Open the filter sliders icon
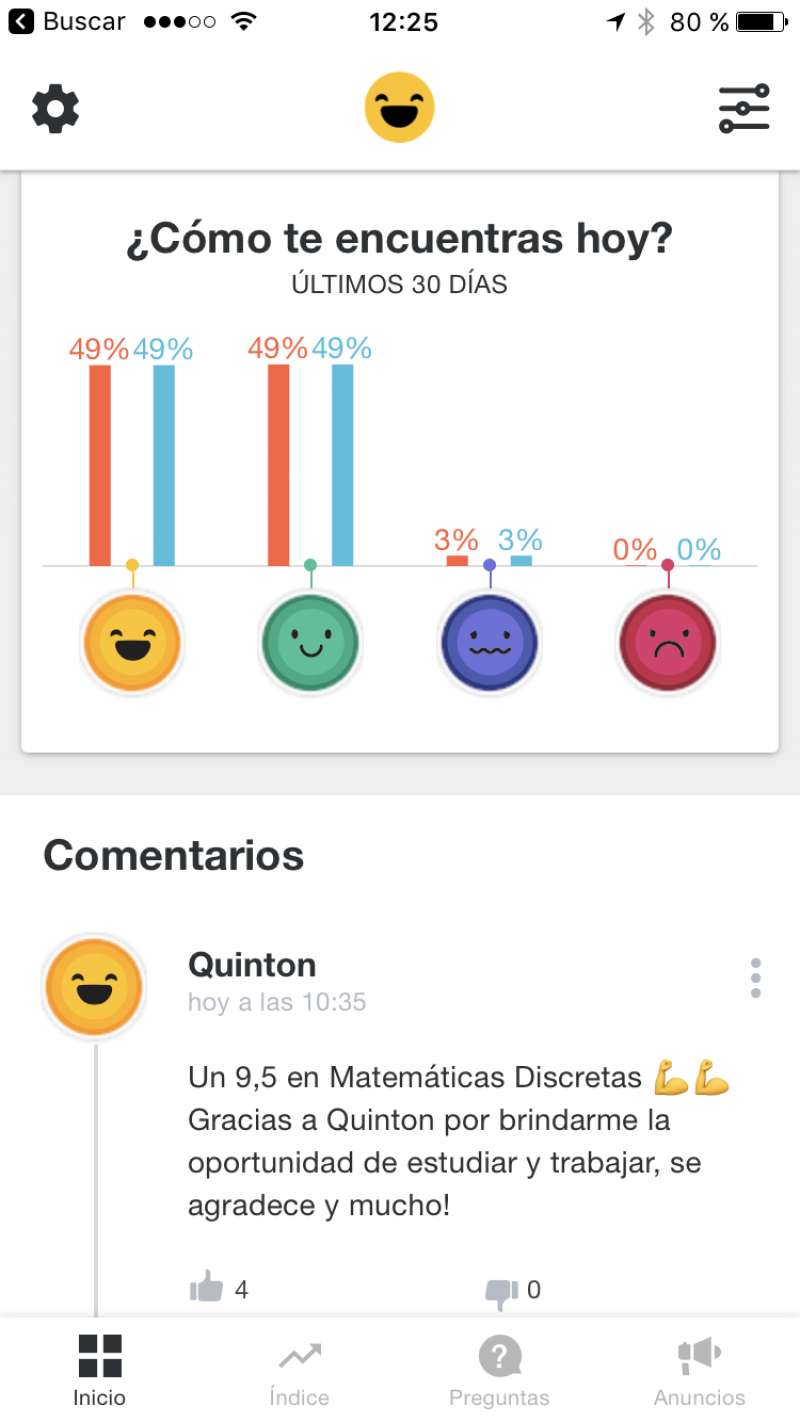 745,108
